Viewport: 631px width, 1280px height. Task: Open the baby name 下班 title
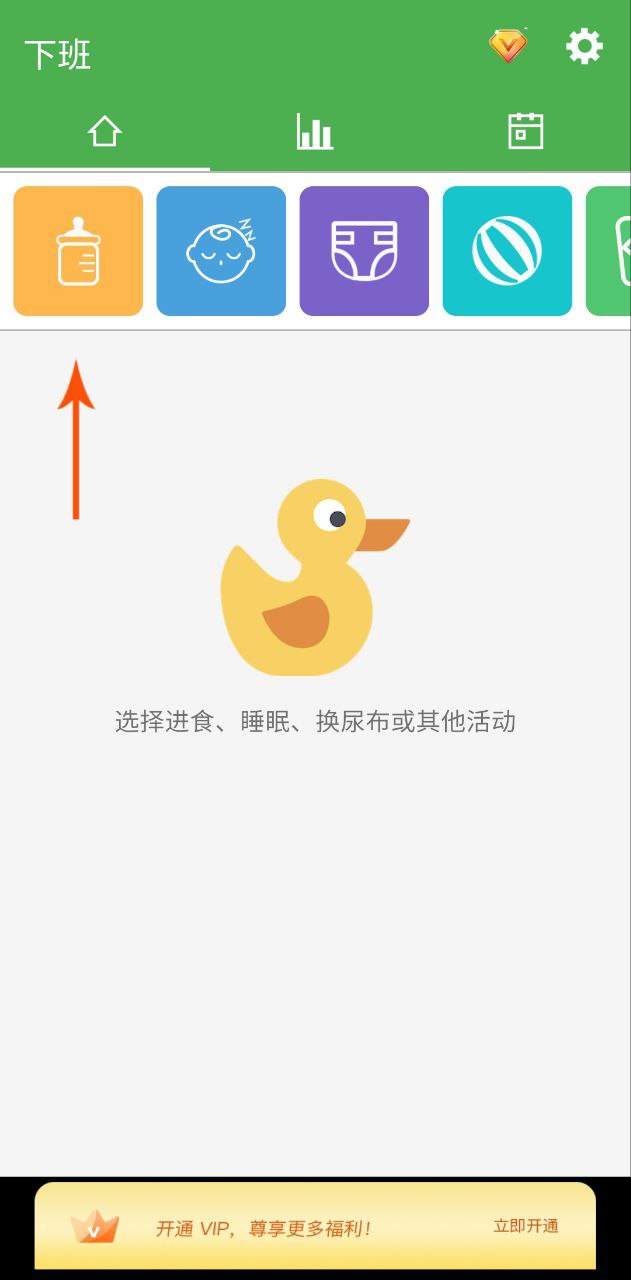point(58,54)
